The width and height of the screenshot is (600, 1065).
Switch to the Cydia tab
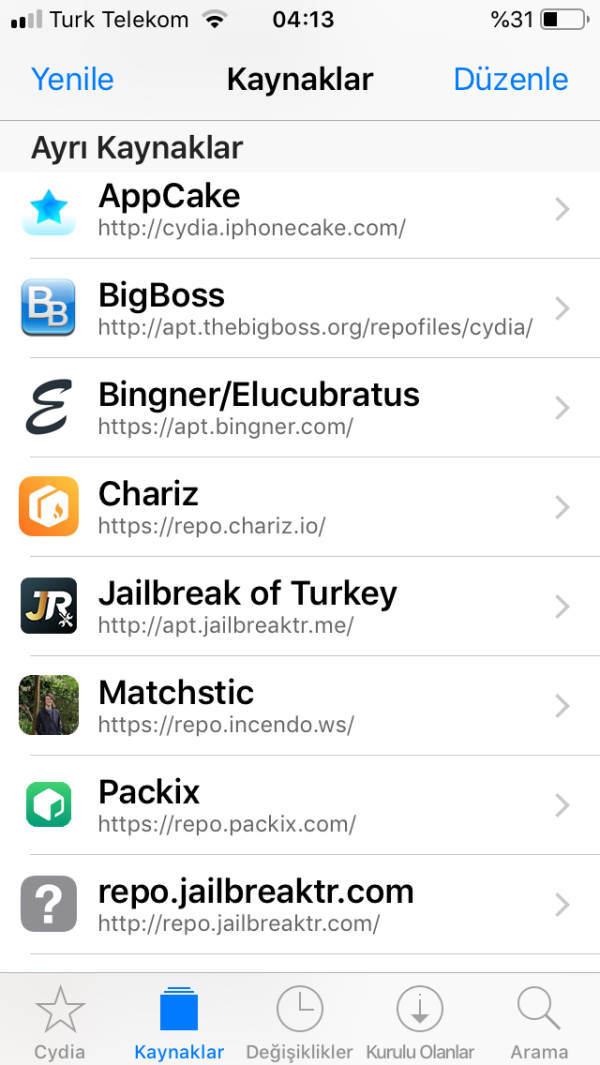click(60, 1022)
